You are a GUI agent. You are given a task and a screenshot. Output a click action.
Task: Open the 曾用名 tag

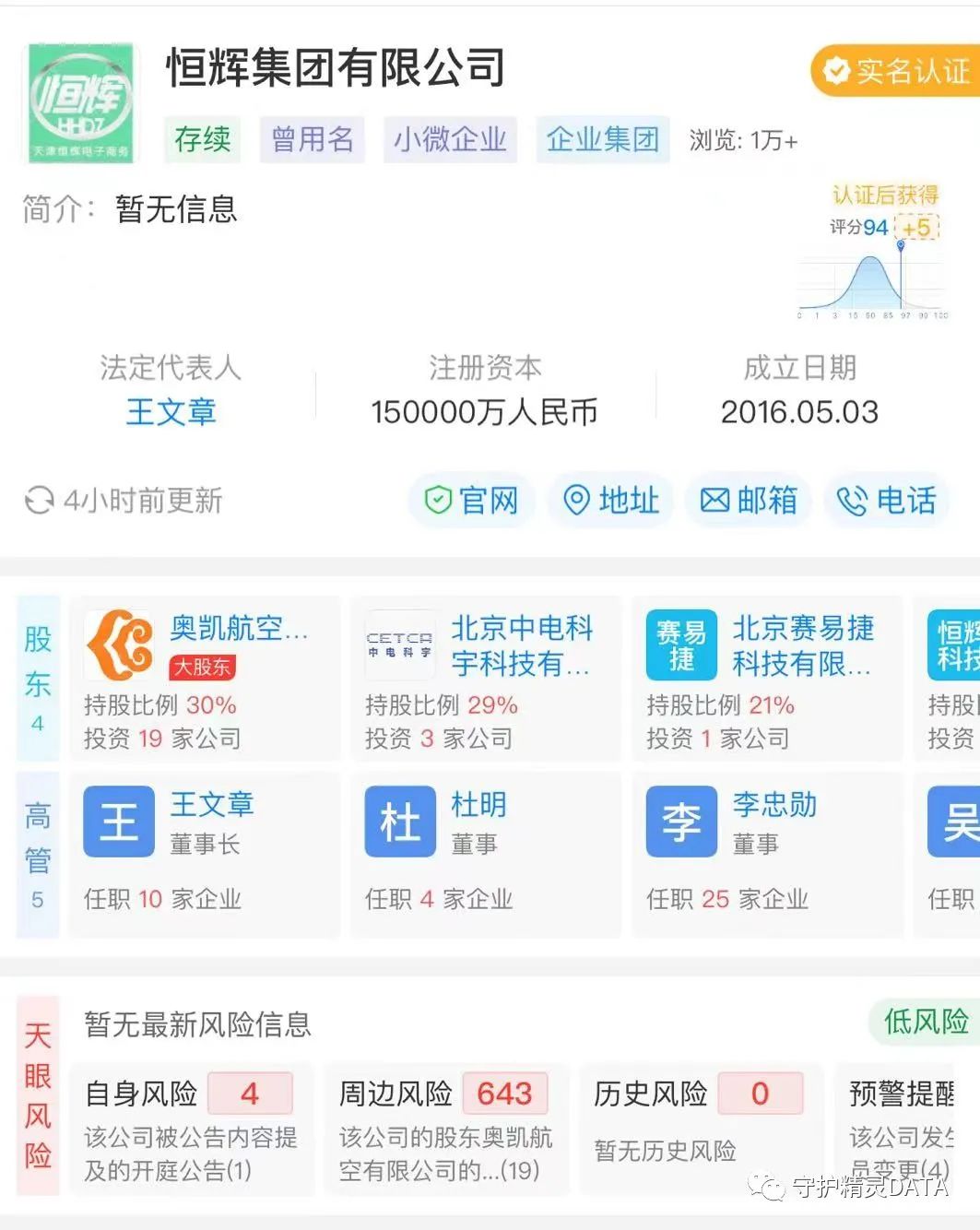(312, 140)
